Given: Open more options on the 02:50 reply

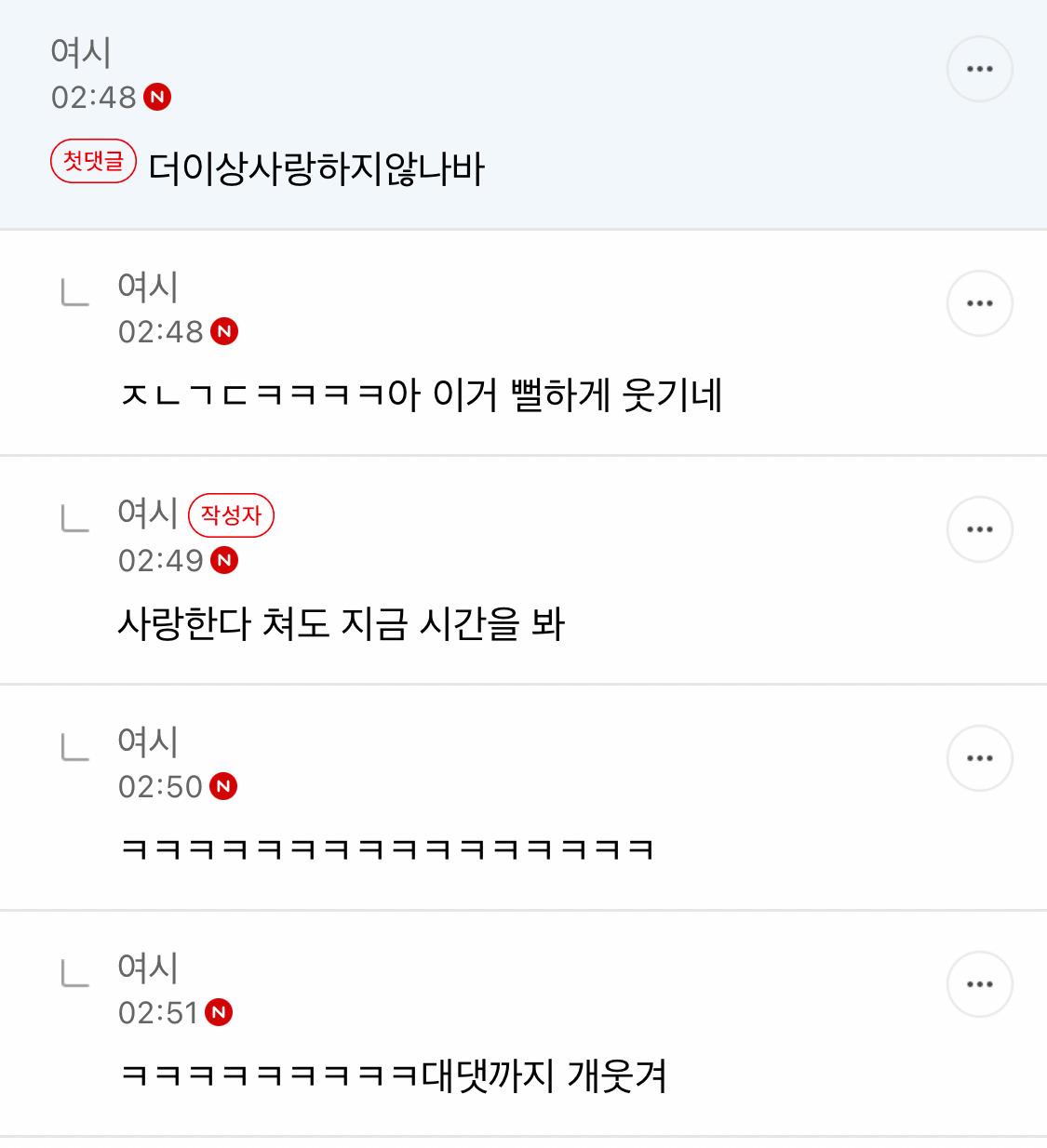Looking at the screenshot, I should coord(979,758).
